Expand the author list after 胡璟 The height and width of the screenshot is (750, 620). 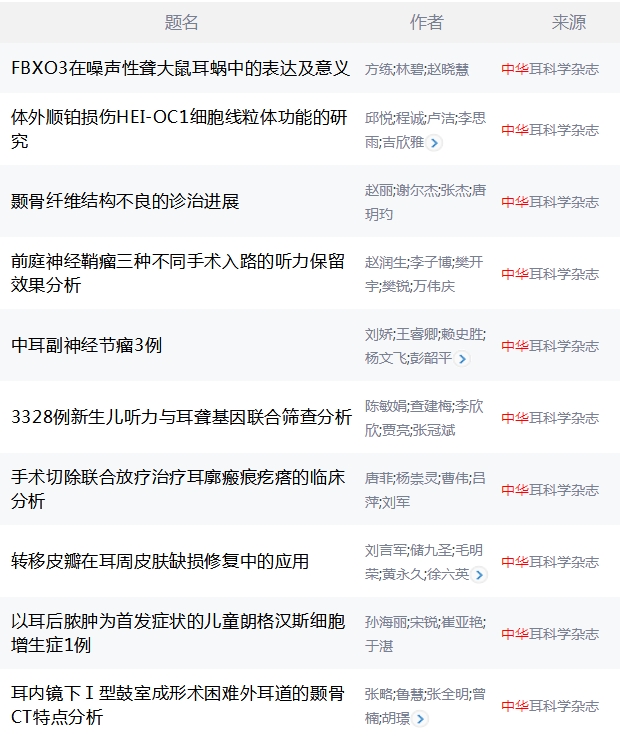tap(421, 719)
